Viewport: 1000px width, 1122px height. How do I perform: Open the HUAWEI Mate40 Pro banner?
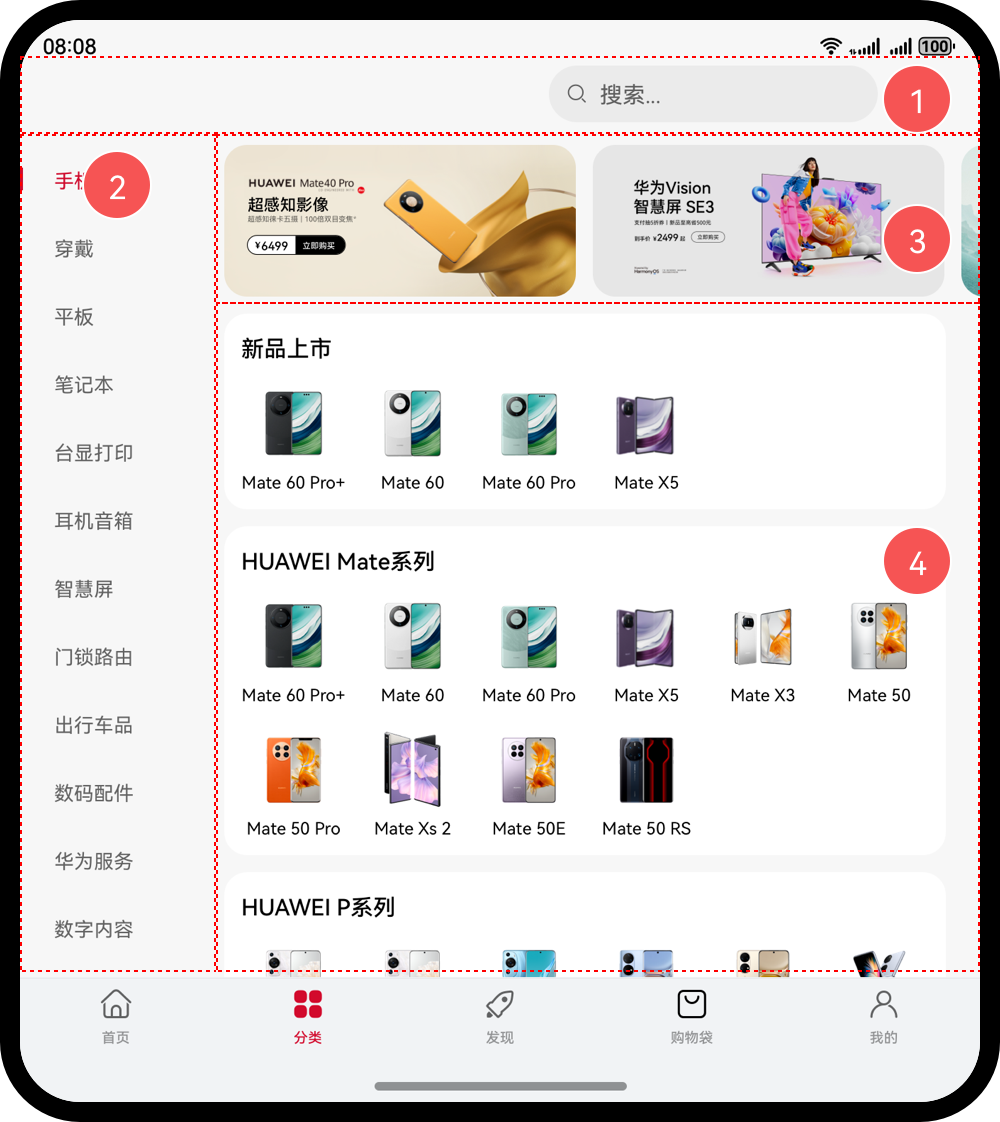pyautogui.click(x=400, y=220)
